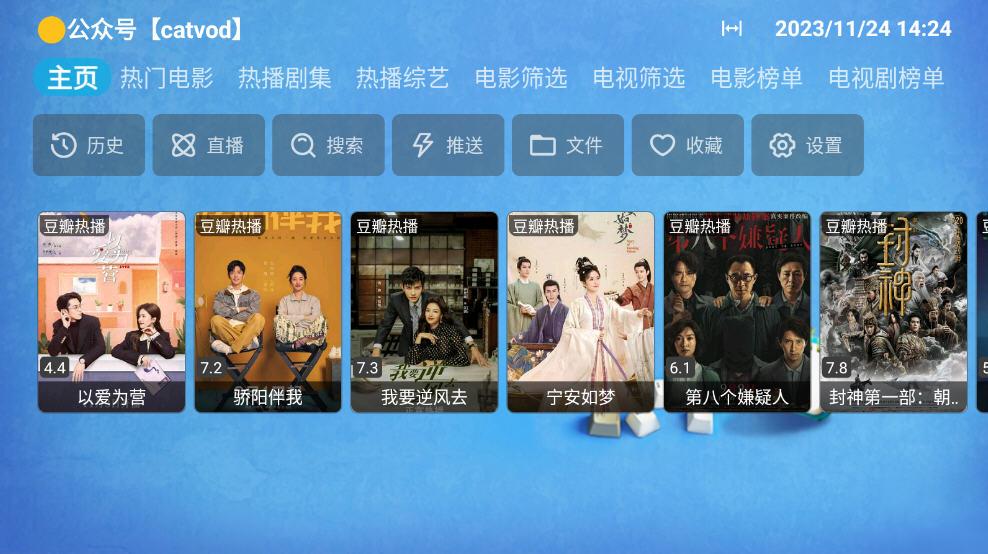The height and width of the screenshot is (554, 988).
Task: Switch to the 热门电影 tab
Action: pos(167,78)
